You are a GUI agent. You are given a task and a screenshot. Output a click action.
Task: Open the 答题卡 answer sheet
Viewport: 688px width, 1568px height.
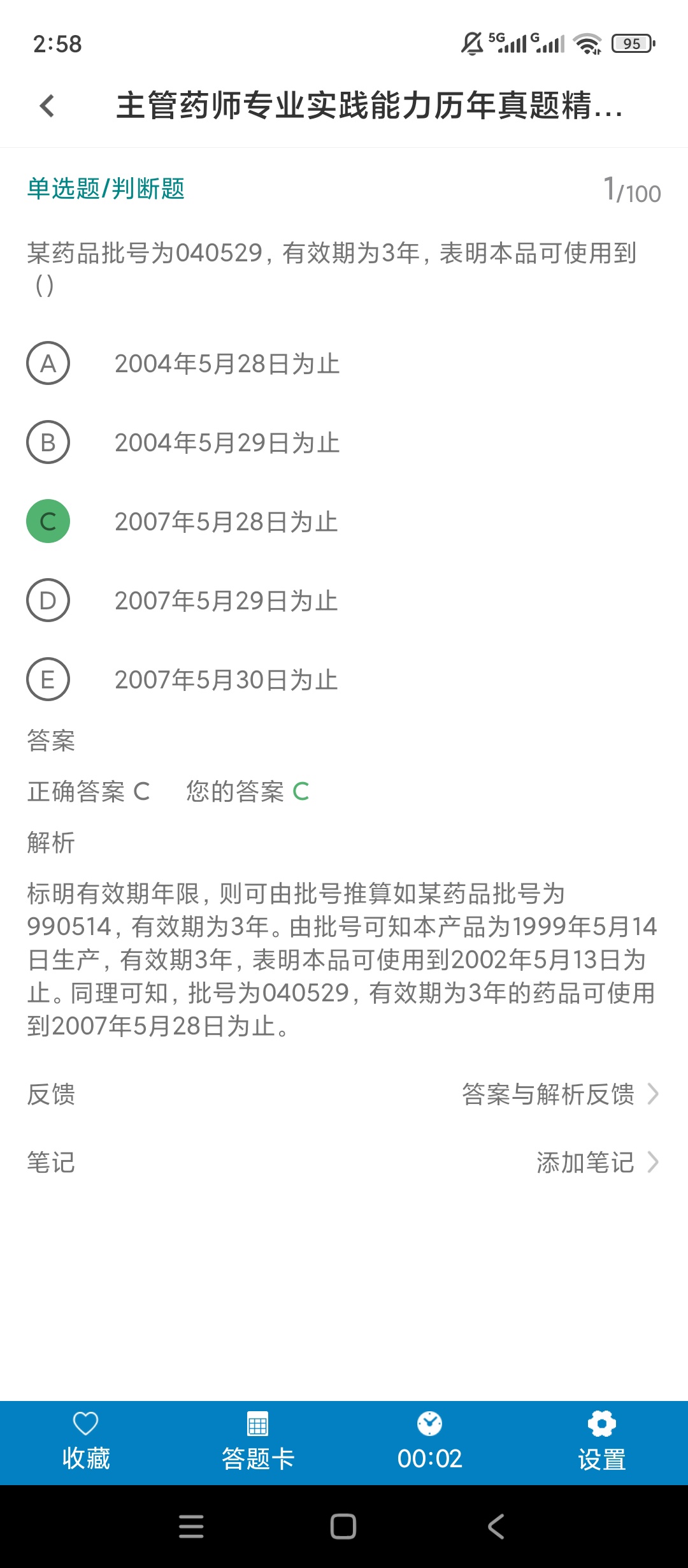[258, 1444]
